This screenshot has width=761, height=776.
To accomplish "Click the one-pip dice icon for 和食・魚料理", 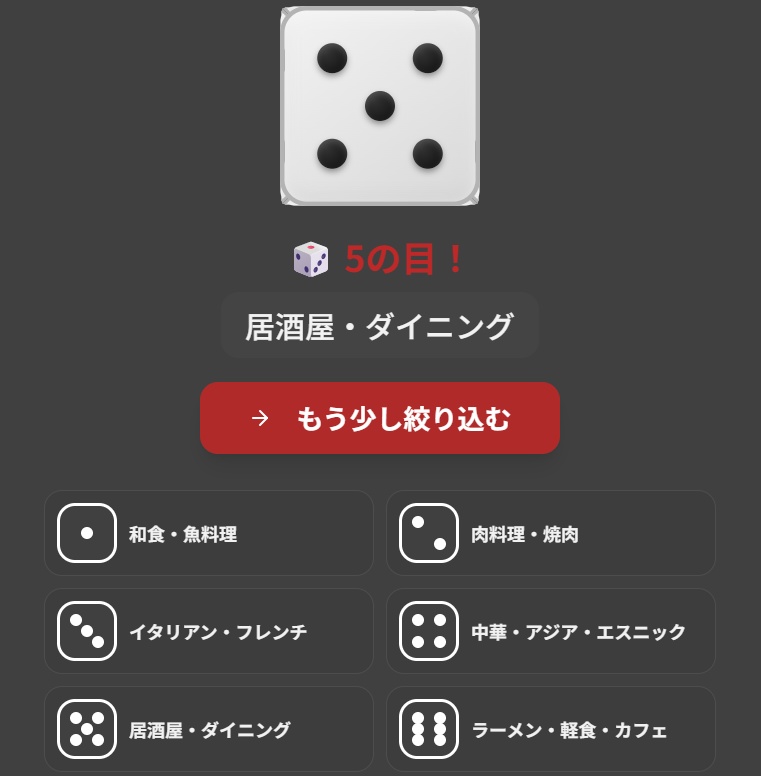I will pos(86,533).
